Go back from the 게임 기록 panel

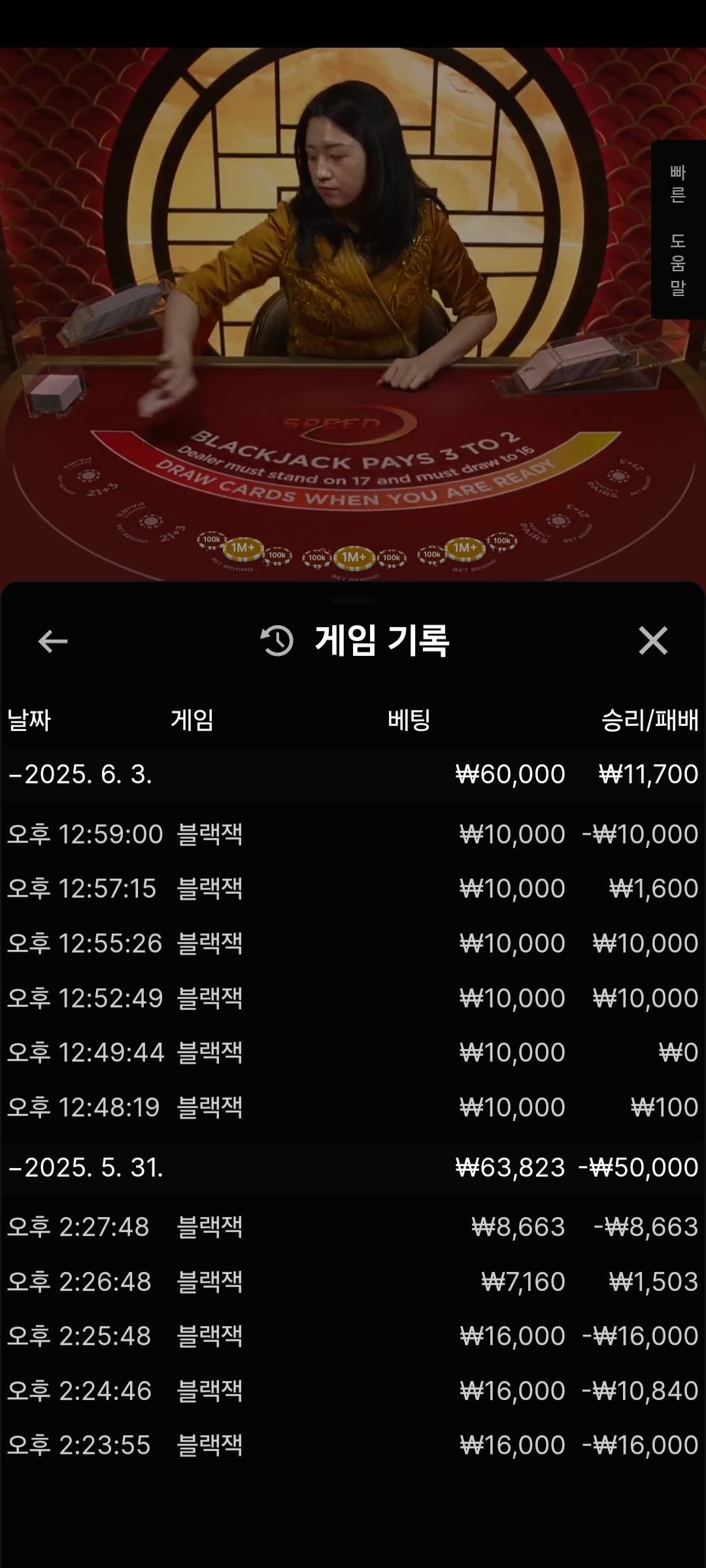53,641
